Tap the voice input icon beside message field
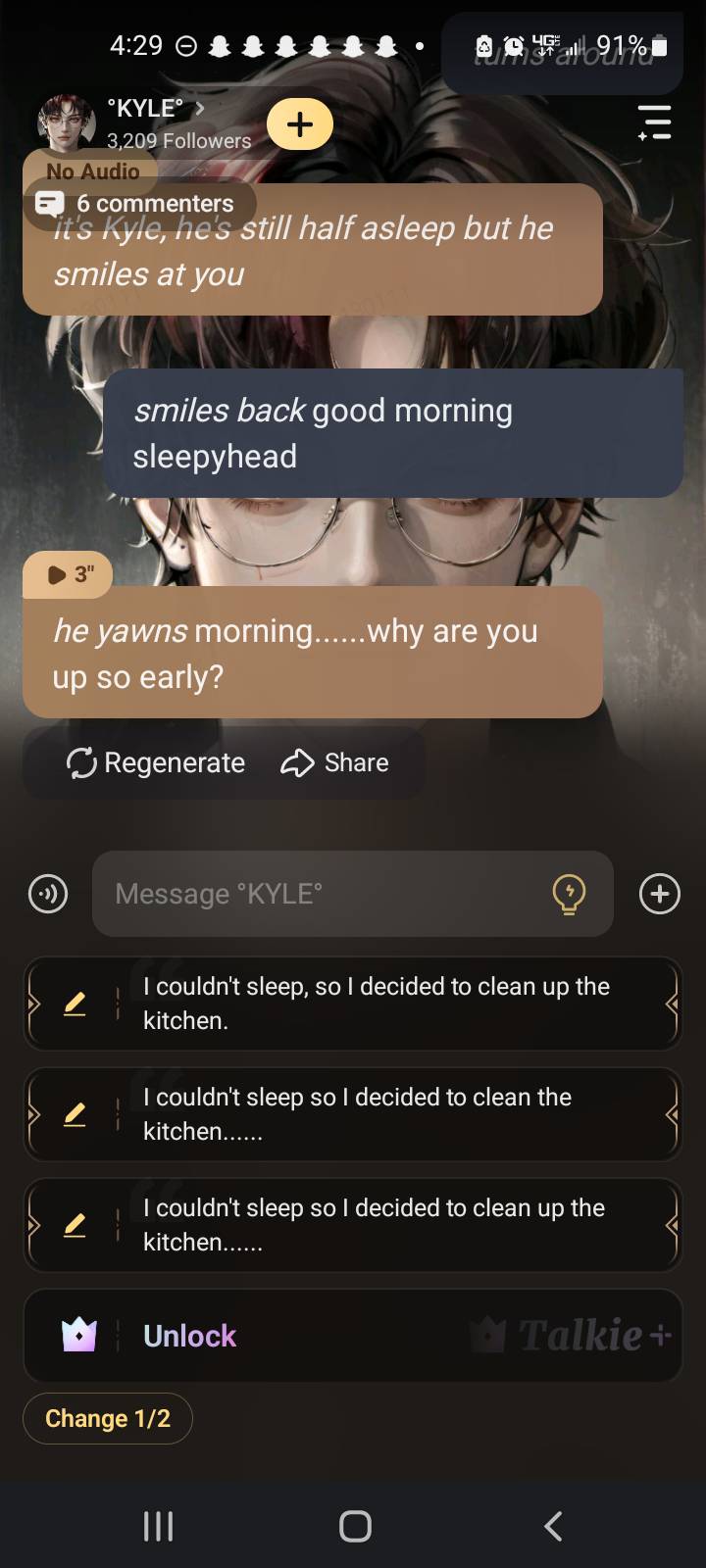 tap(48, 894)
